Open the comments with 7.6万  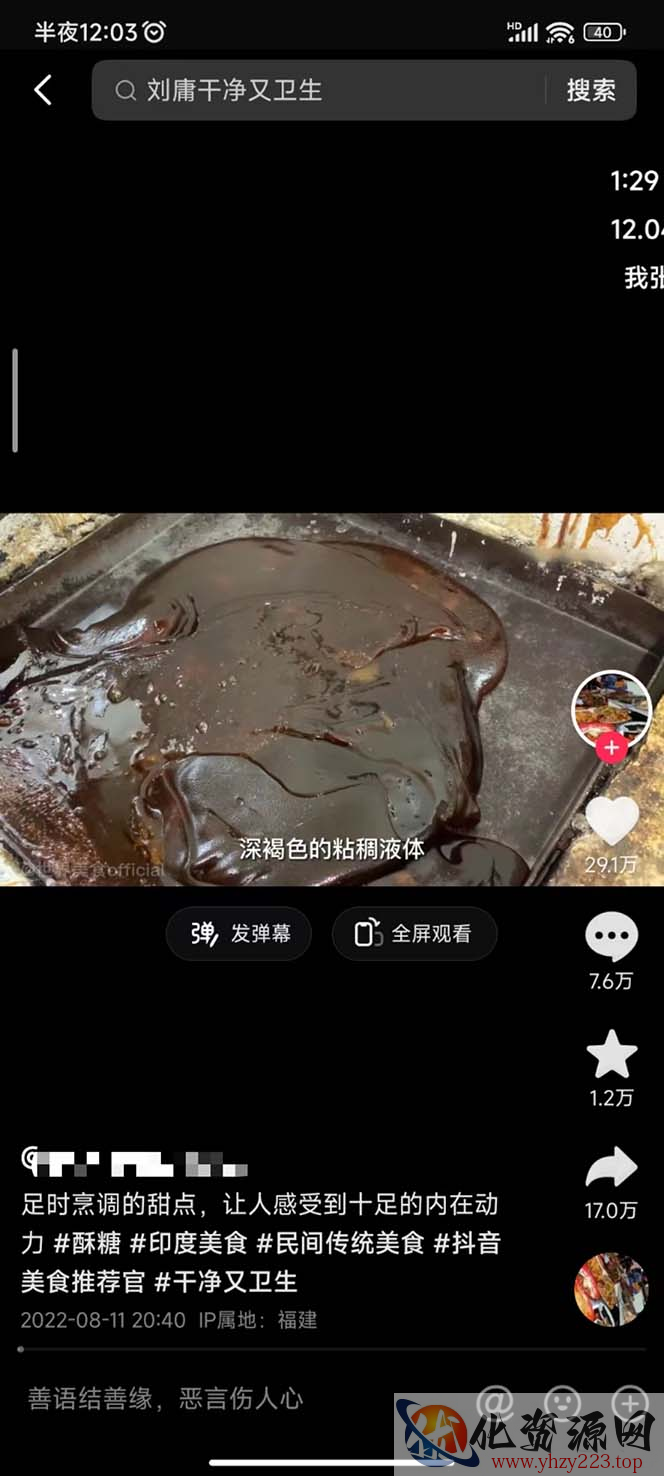click(611, 938)
